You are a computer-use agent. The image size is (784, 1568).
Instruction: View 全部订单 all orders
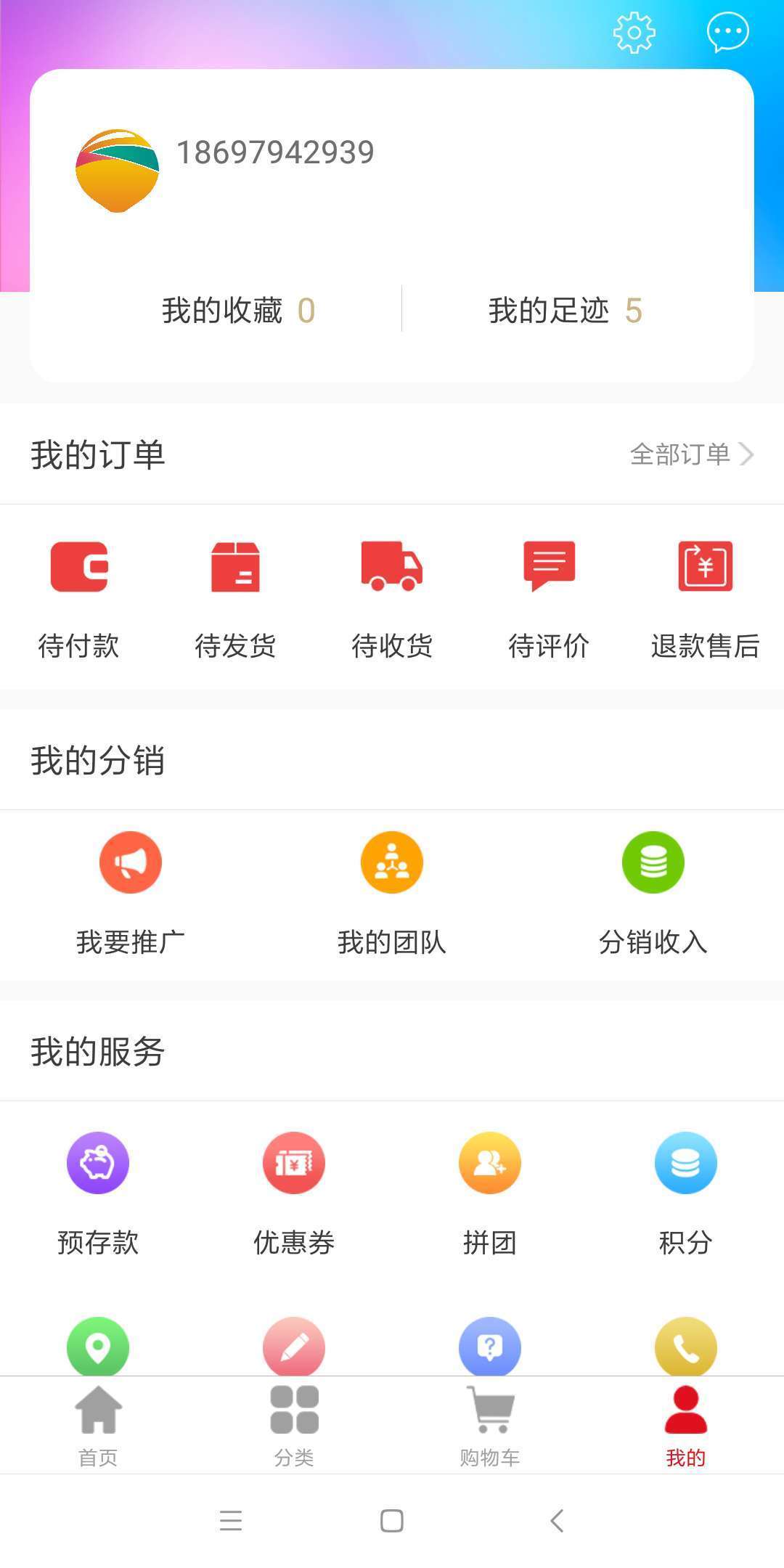pyautogui.click(x=691, y=454)
